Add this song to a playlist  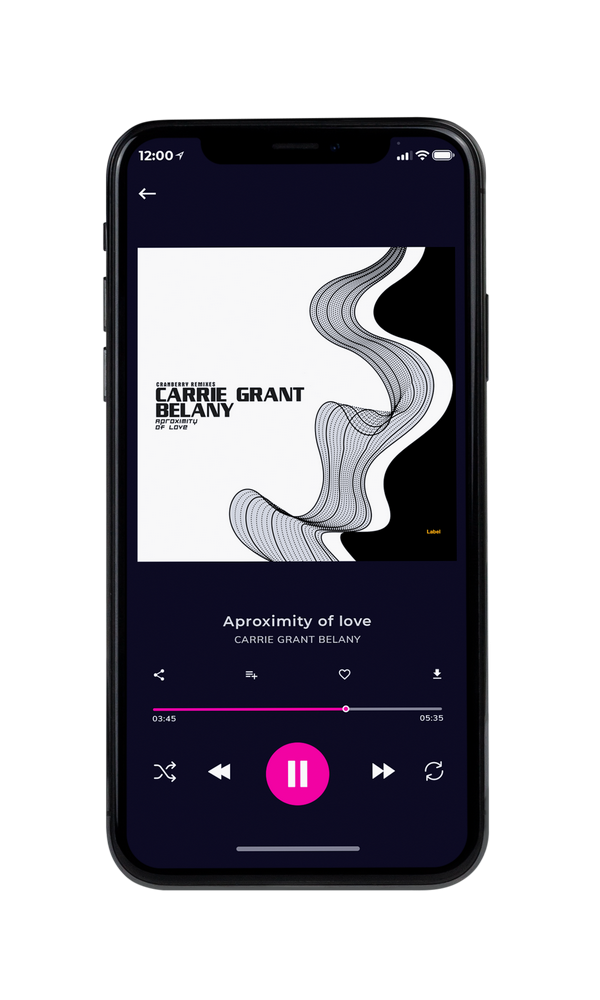click(251, 675)
